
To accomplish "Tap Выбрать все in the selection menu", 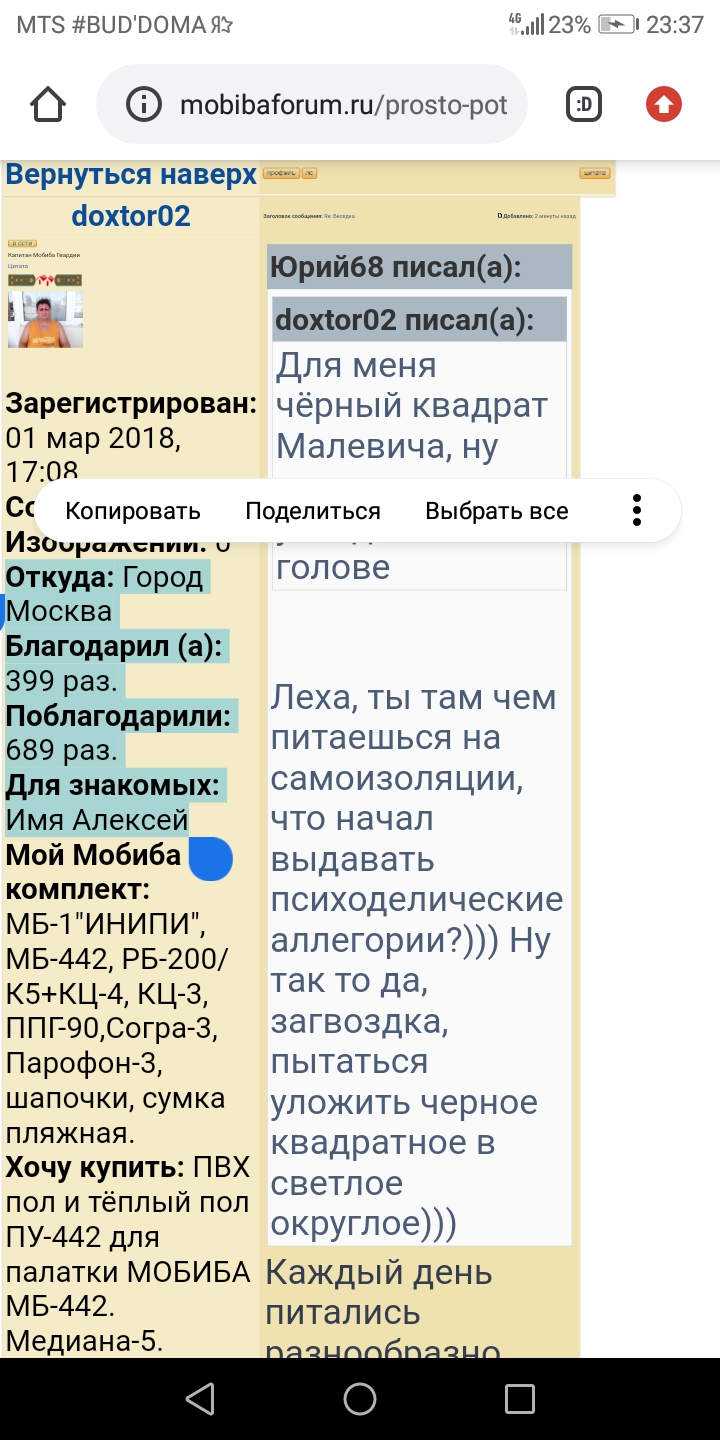I will (x=497, y=511).
